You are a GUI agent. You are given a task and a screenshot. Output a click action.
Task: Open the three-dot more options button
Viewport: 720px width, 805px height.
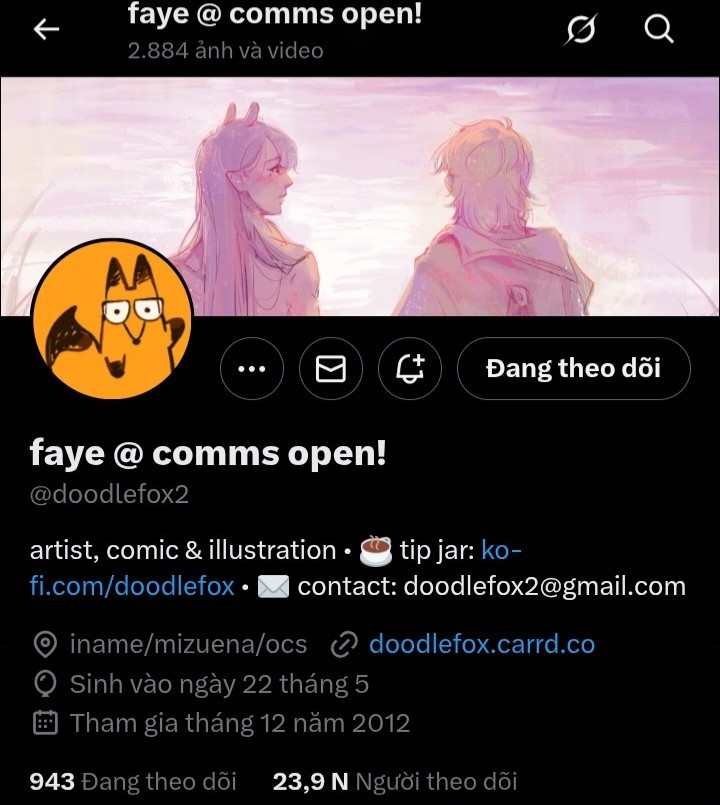coord(252,369)
